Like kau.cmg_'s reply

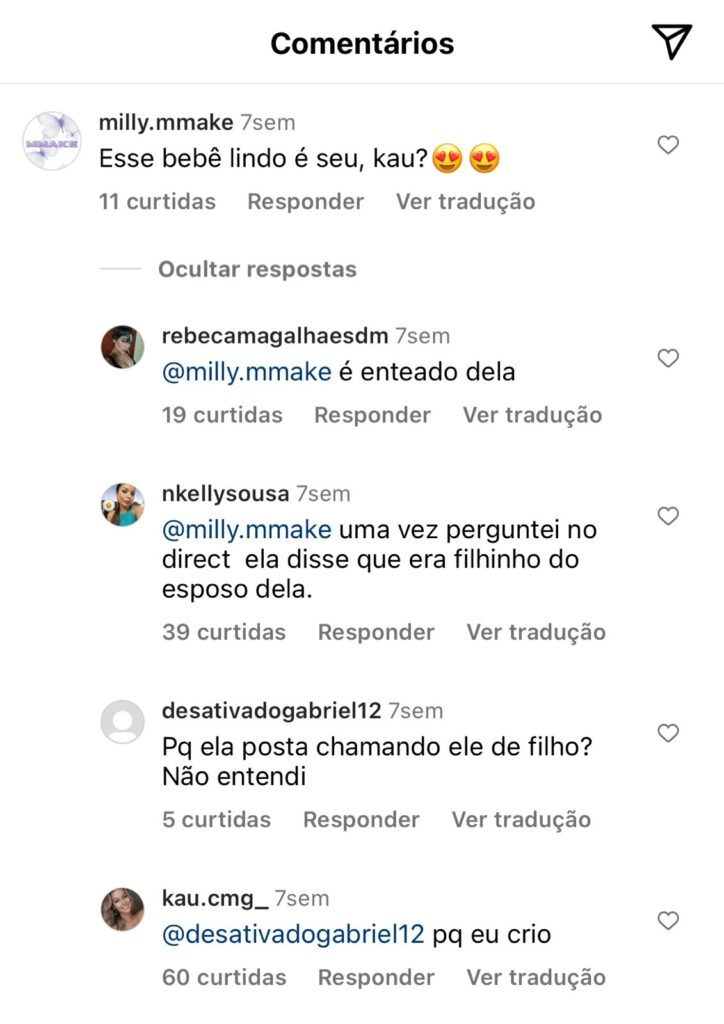(x=668, y=920)
